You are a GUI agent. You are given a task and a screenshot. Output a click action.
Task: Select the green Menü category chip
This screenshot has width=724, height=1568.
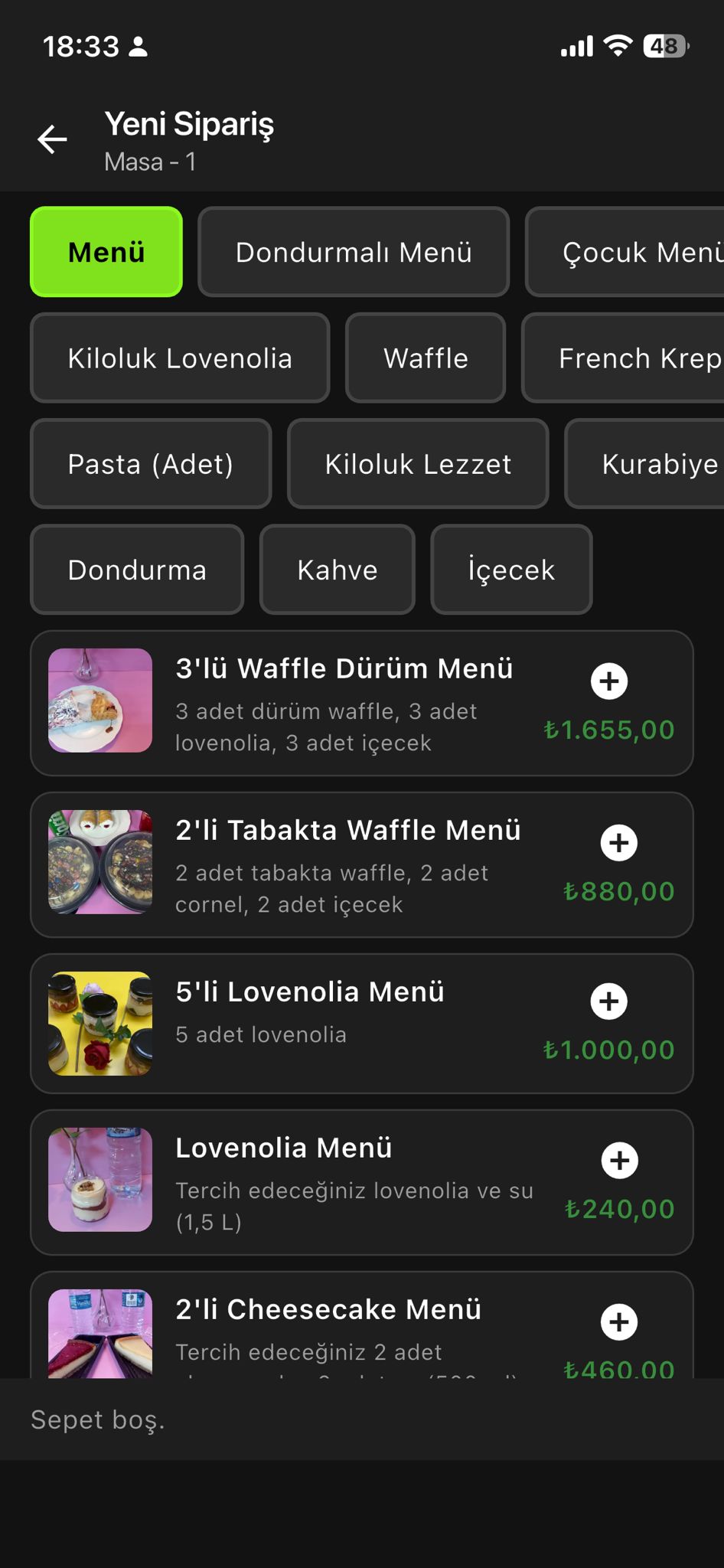point(106,252)
